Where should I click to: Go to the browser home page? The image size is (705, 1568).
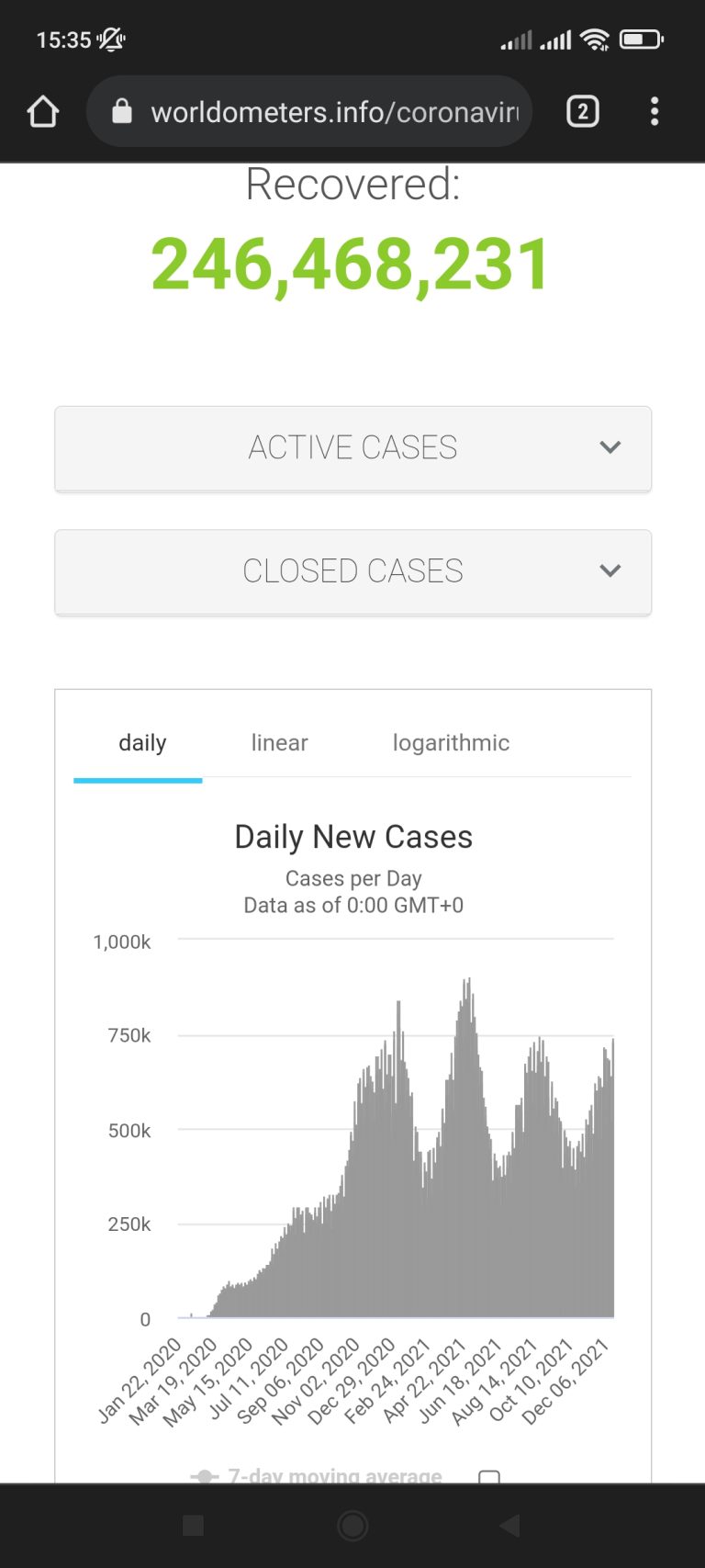(43, 112)
